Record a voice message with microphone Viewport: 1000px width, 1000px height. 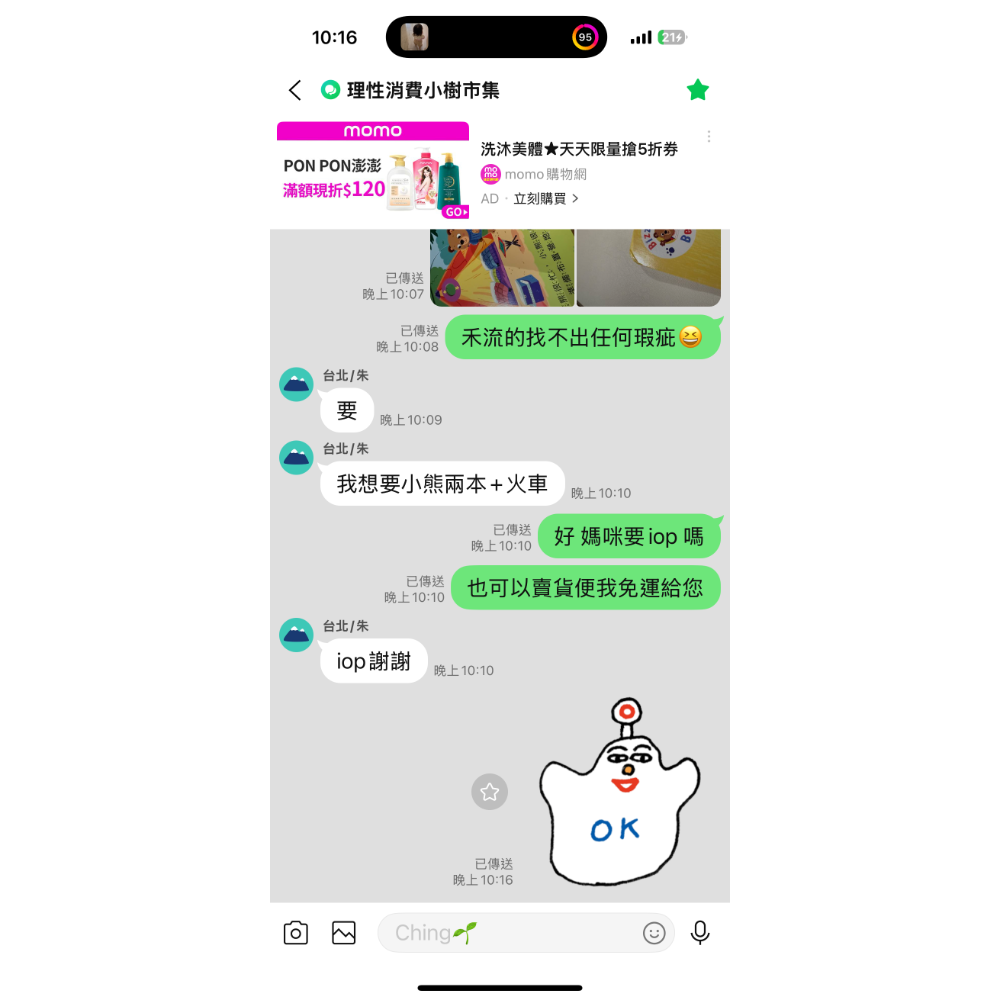click(700, 933)
